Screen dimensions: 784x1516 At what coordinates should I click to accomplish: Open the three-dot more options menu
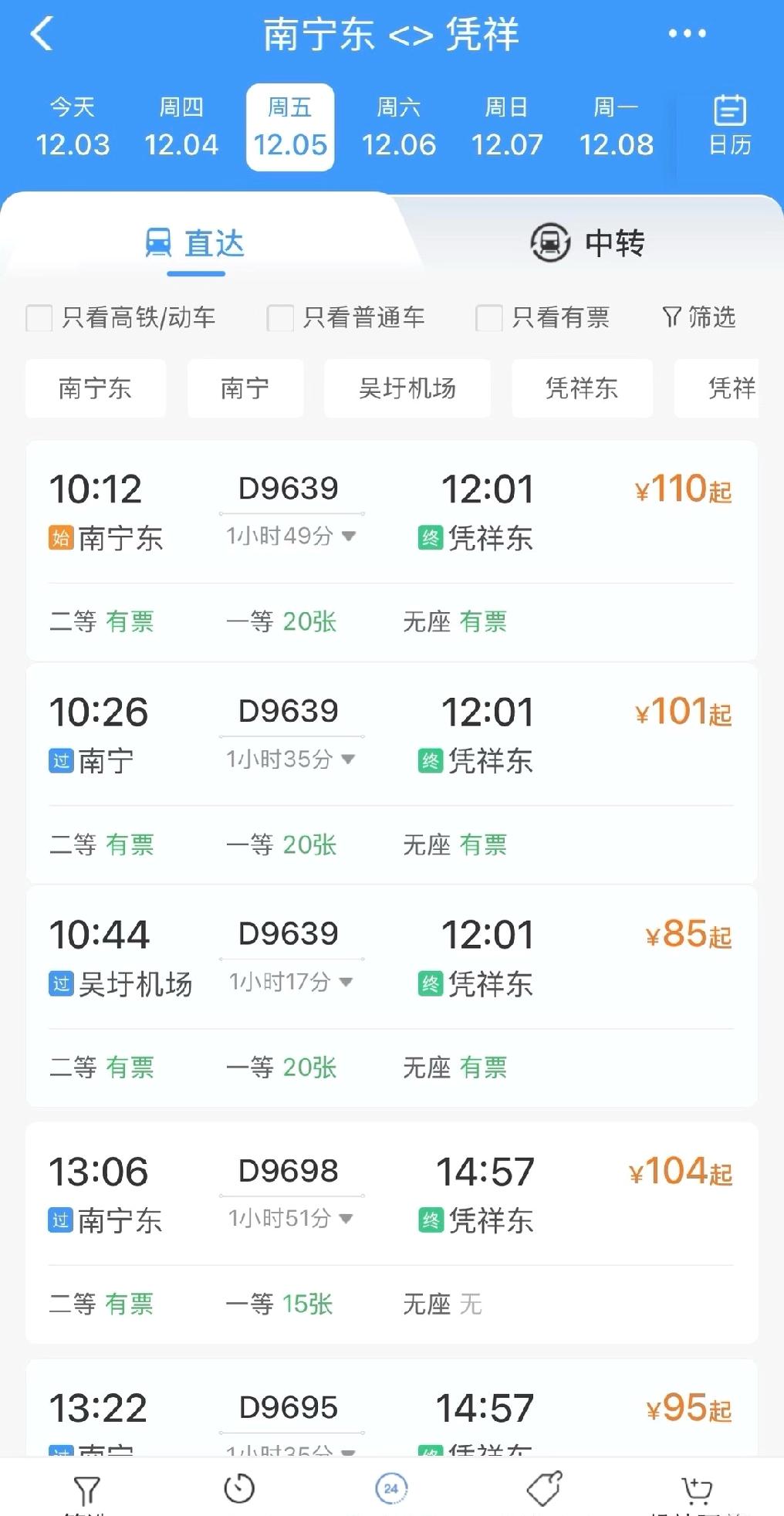coord(686,34)
